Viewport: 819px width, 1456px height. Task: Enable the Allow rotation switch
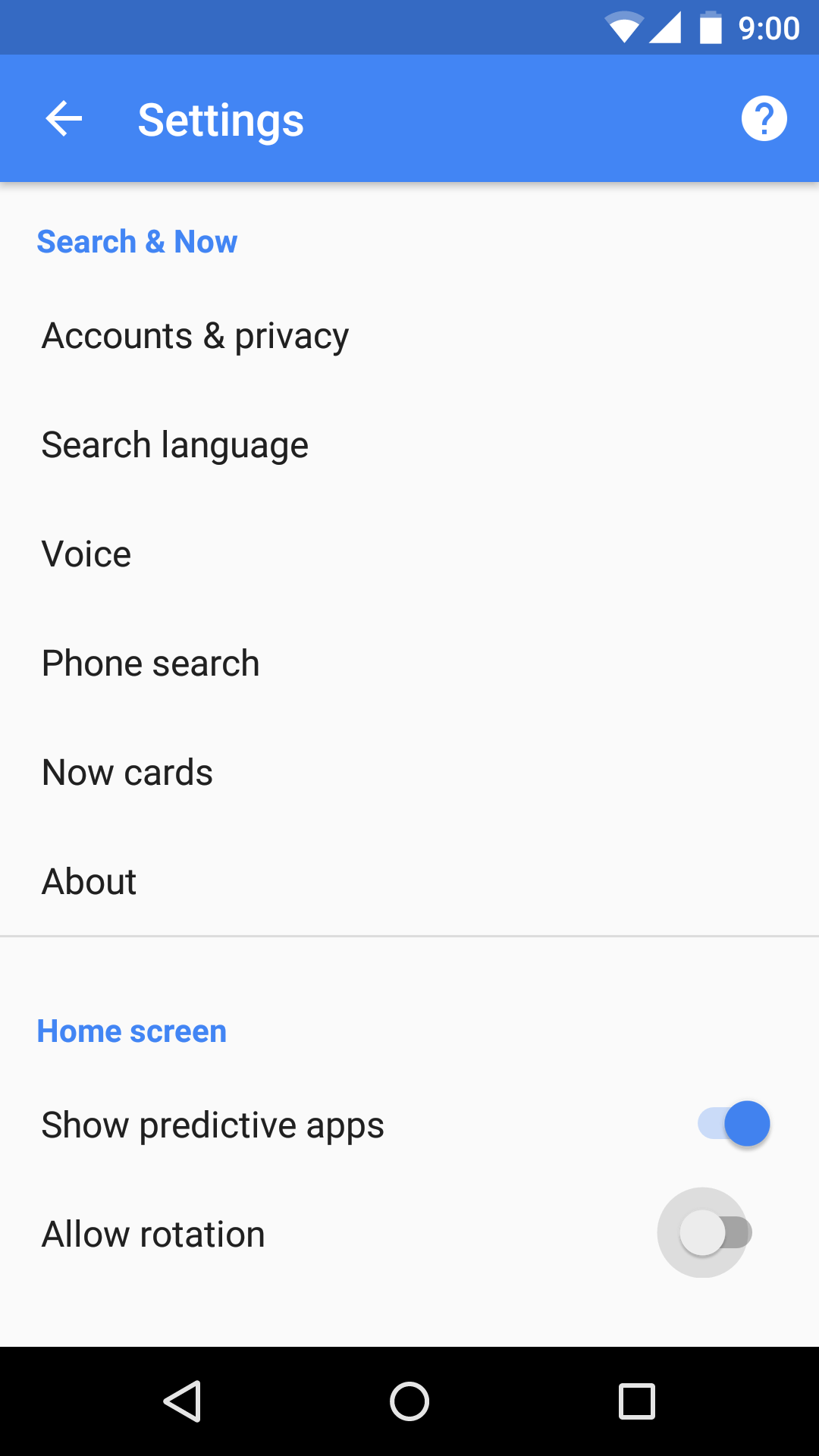[715, 1233]
